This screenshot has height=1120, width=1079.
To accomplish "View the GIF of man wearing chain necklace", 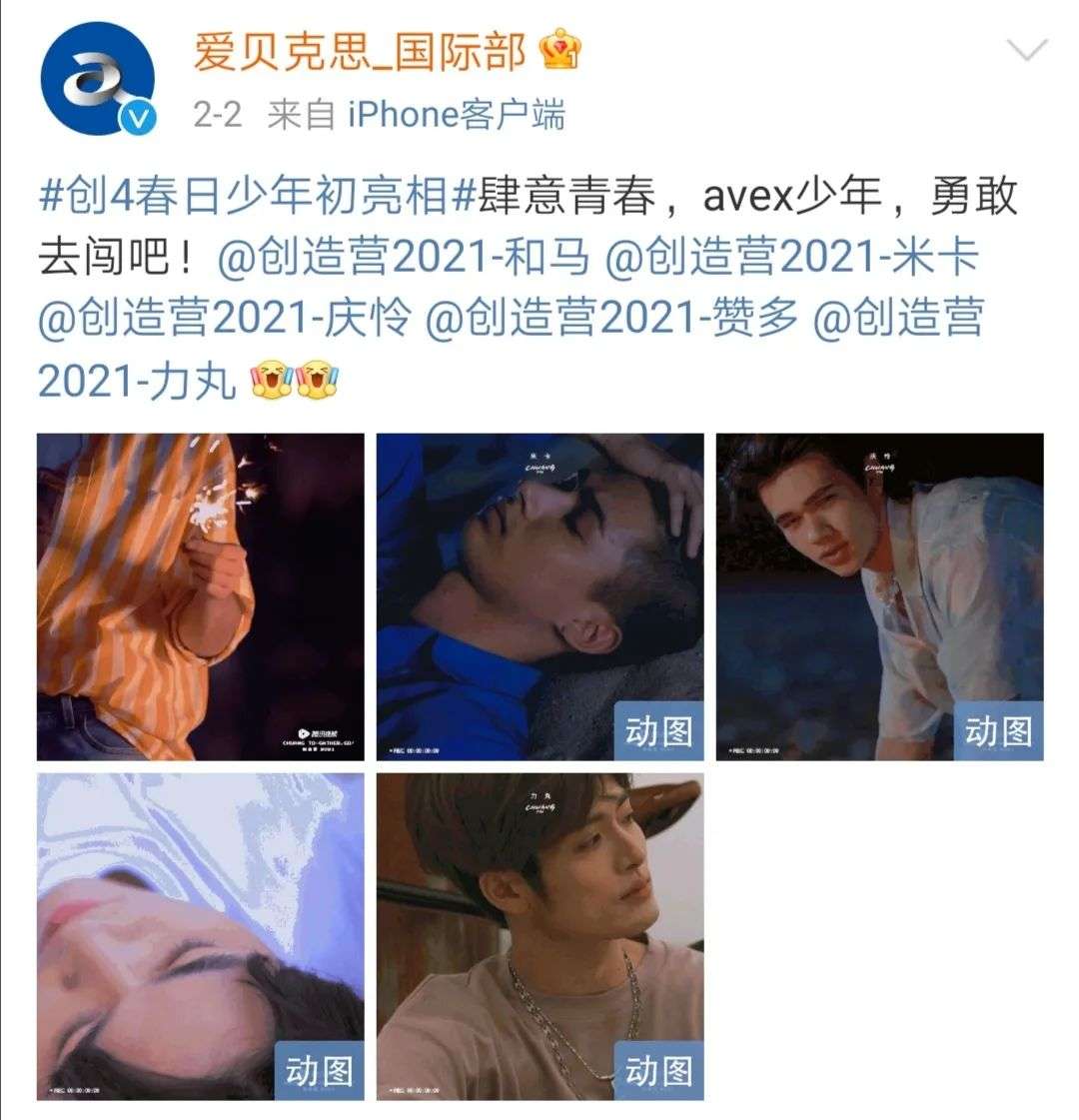I will [x=539, y=936].
